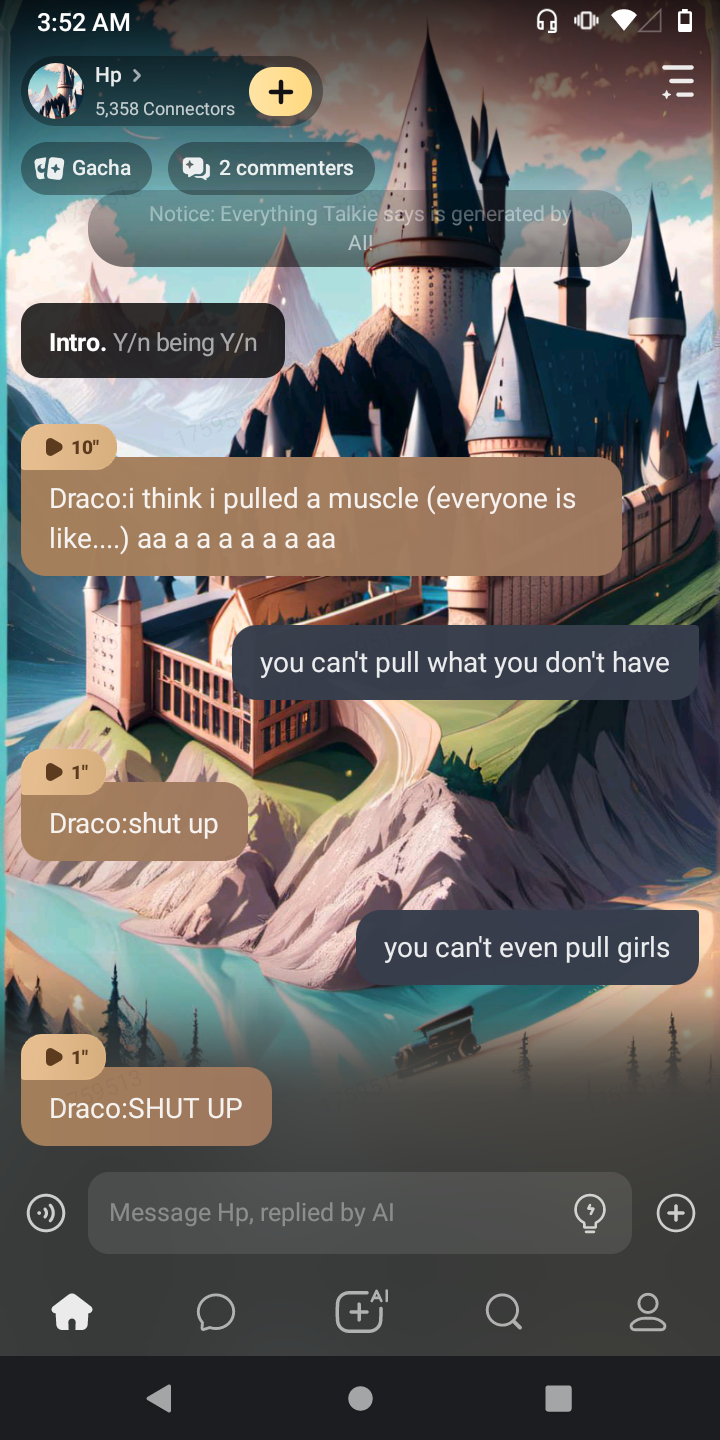Open the top-right menu icon
The height and width of the screenshot is (1440, 720).
pos(677,82)
